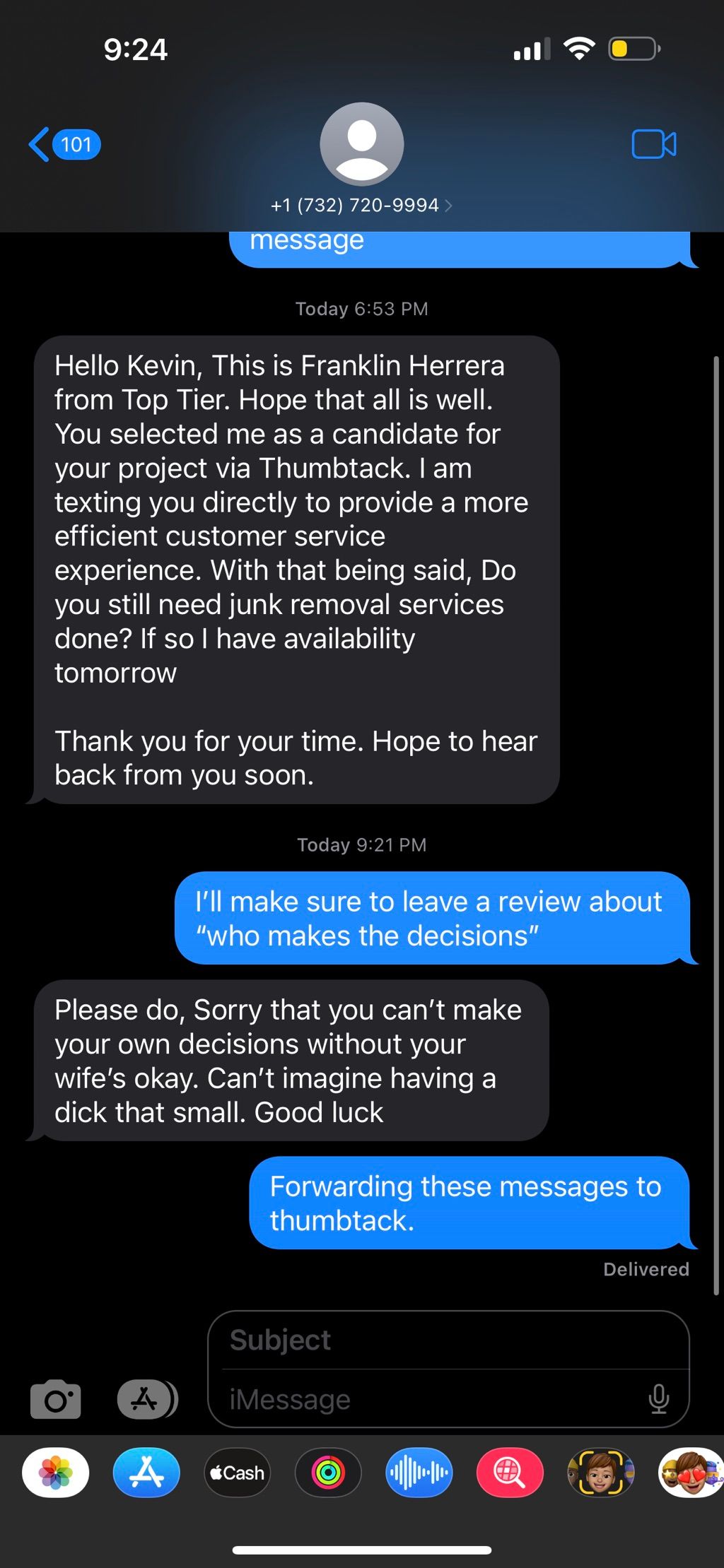This screenshot has width=724, height=1568.
Task: Open the App Store iMessage app
Action: point(146,1473)
